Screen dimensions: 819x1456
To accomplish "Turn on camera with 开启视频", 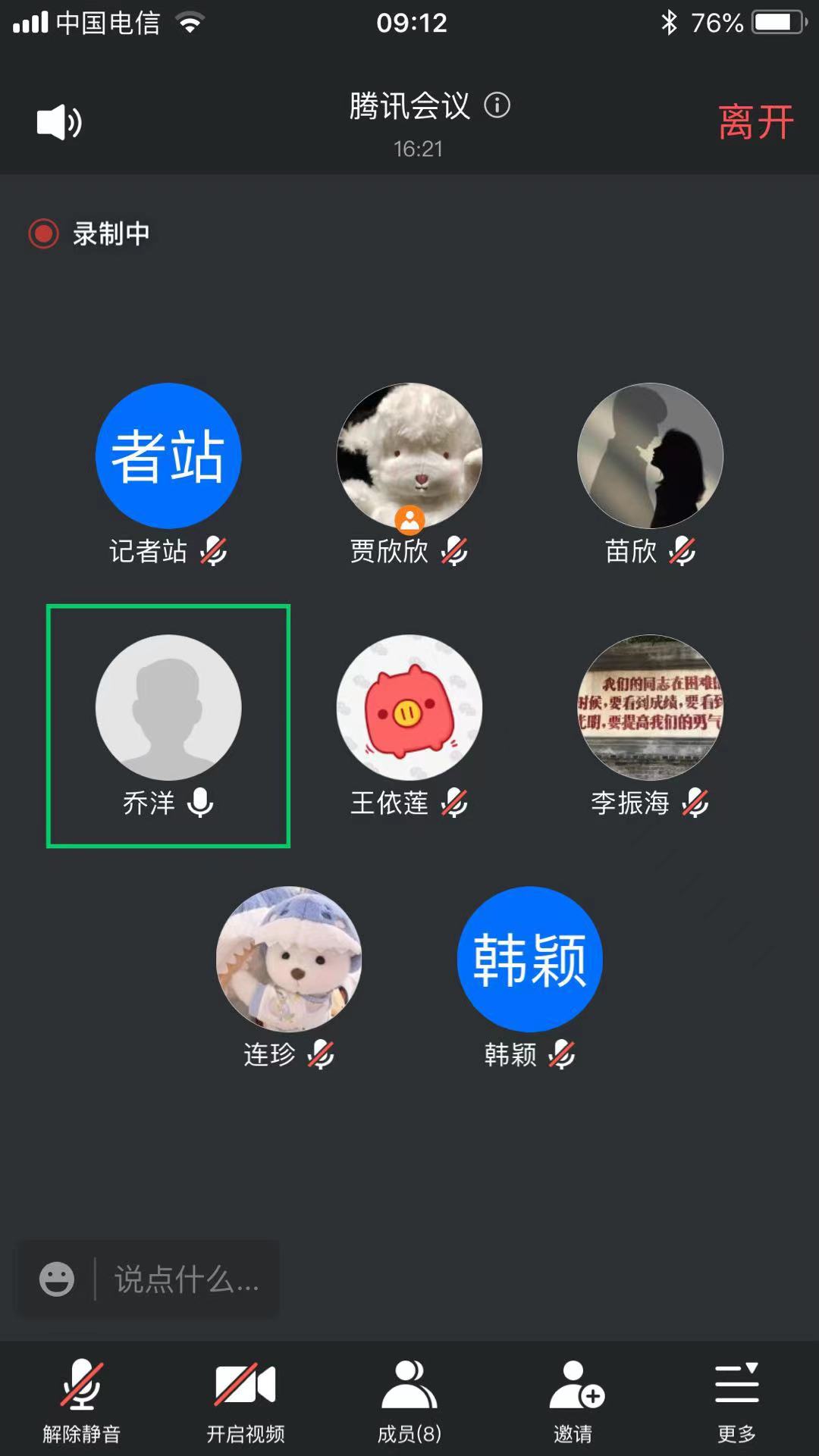I will [245, 1399].
